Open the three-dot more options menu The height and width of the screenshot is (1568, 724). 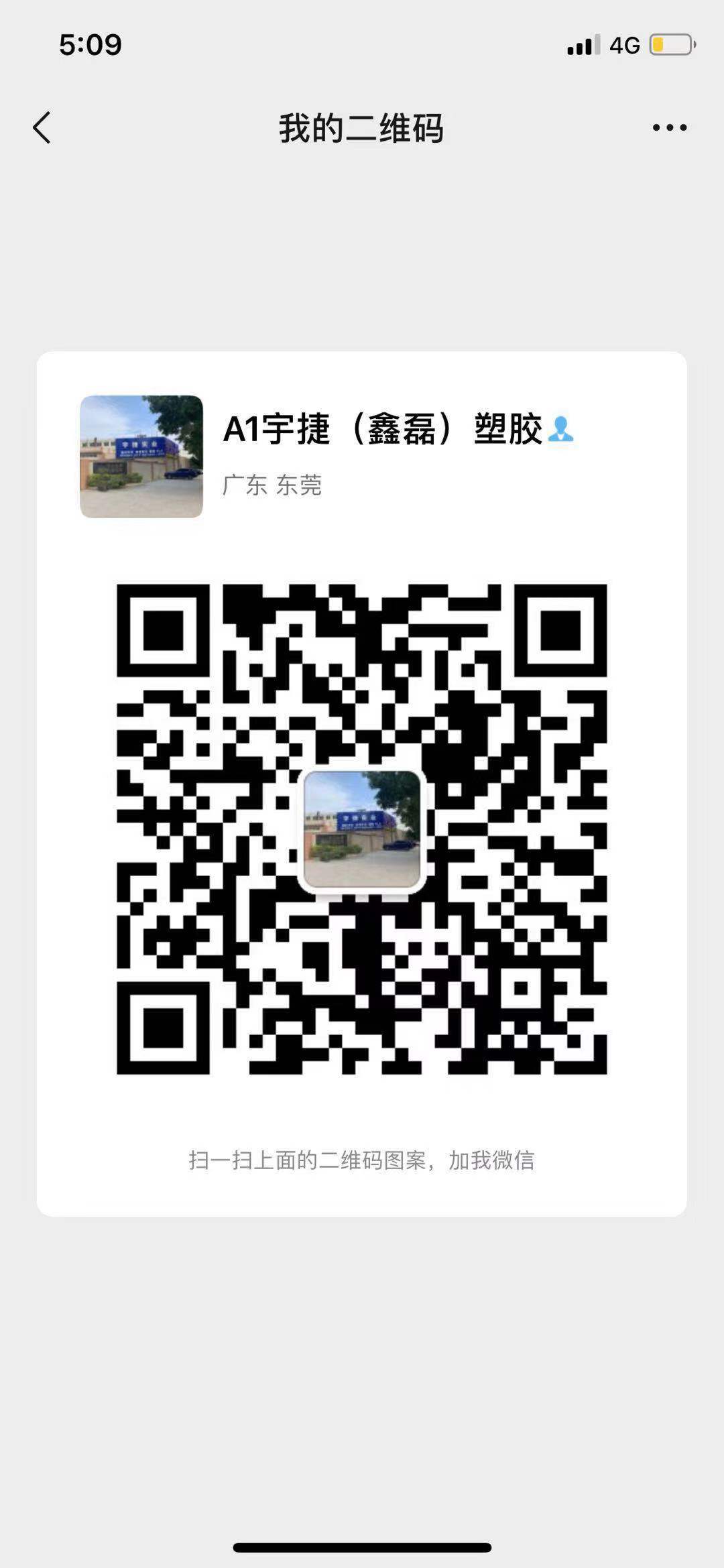(669, 127)
